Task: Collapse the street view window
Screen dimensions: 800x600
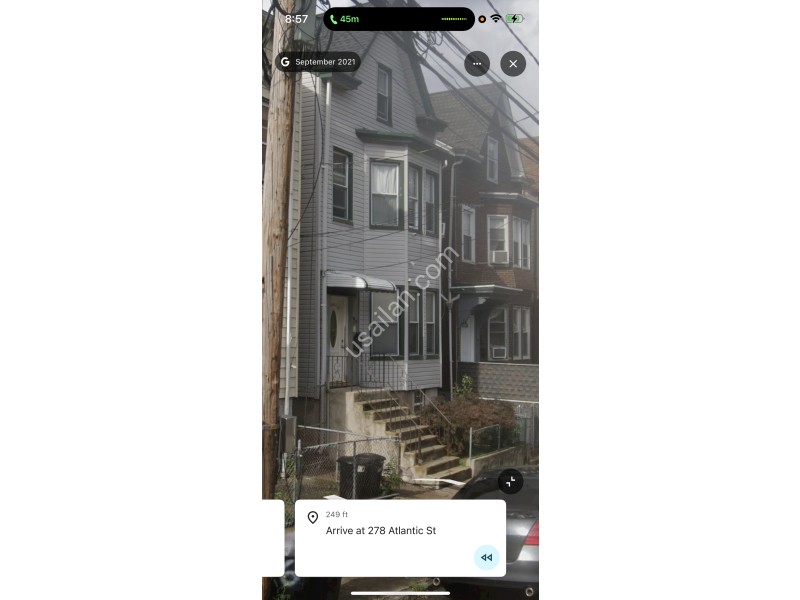Action: pos(511,482)
